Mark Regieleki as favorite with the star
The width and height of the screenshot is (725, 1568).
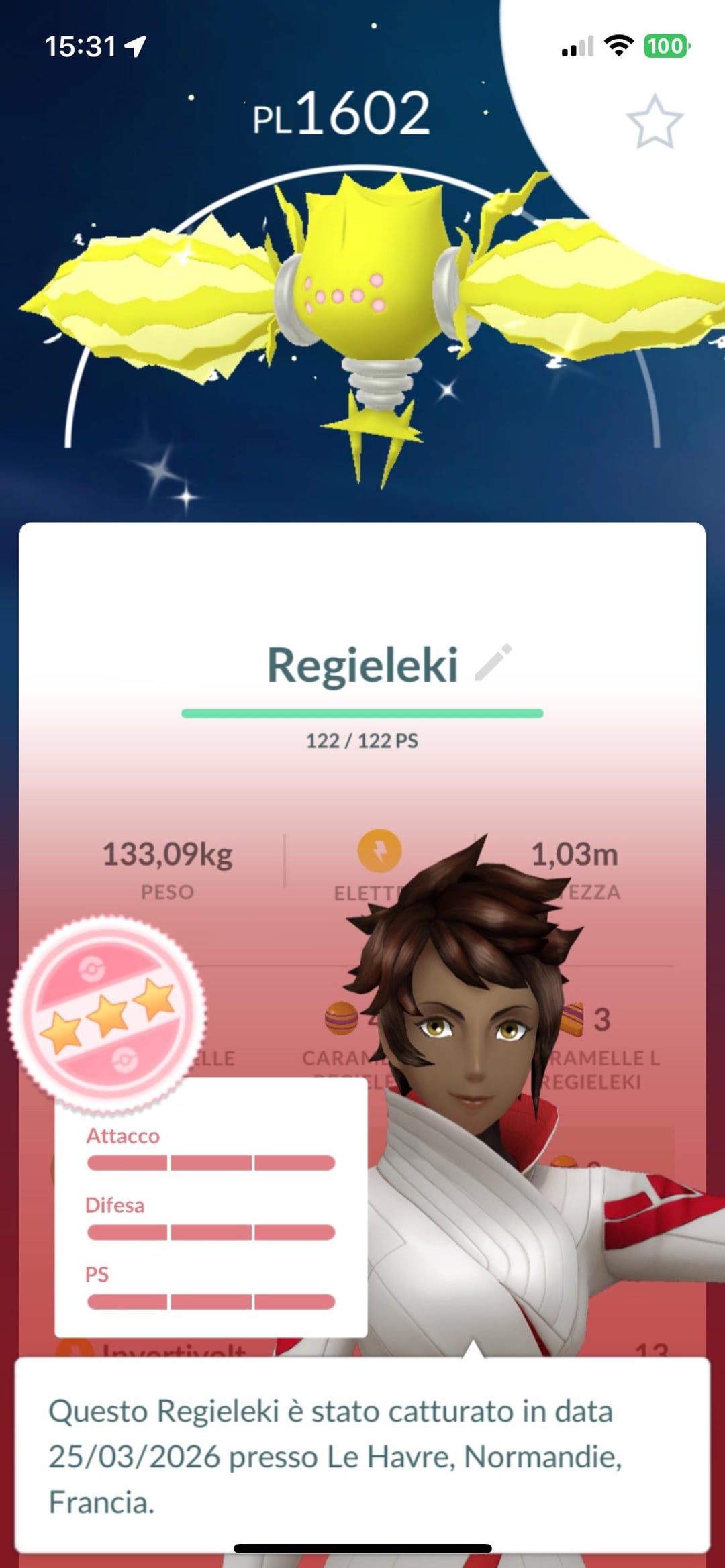[x=655, y=122]
